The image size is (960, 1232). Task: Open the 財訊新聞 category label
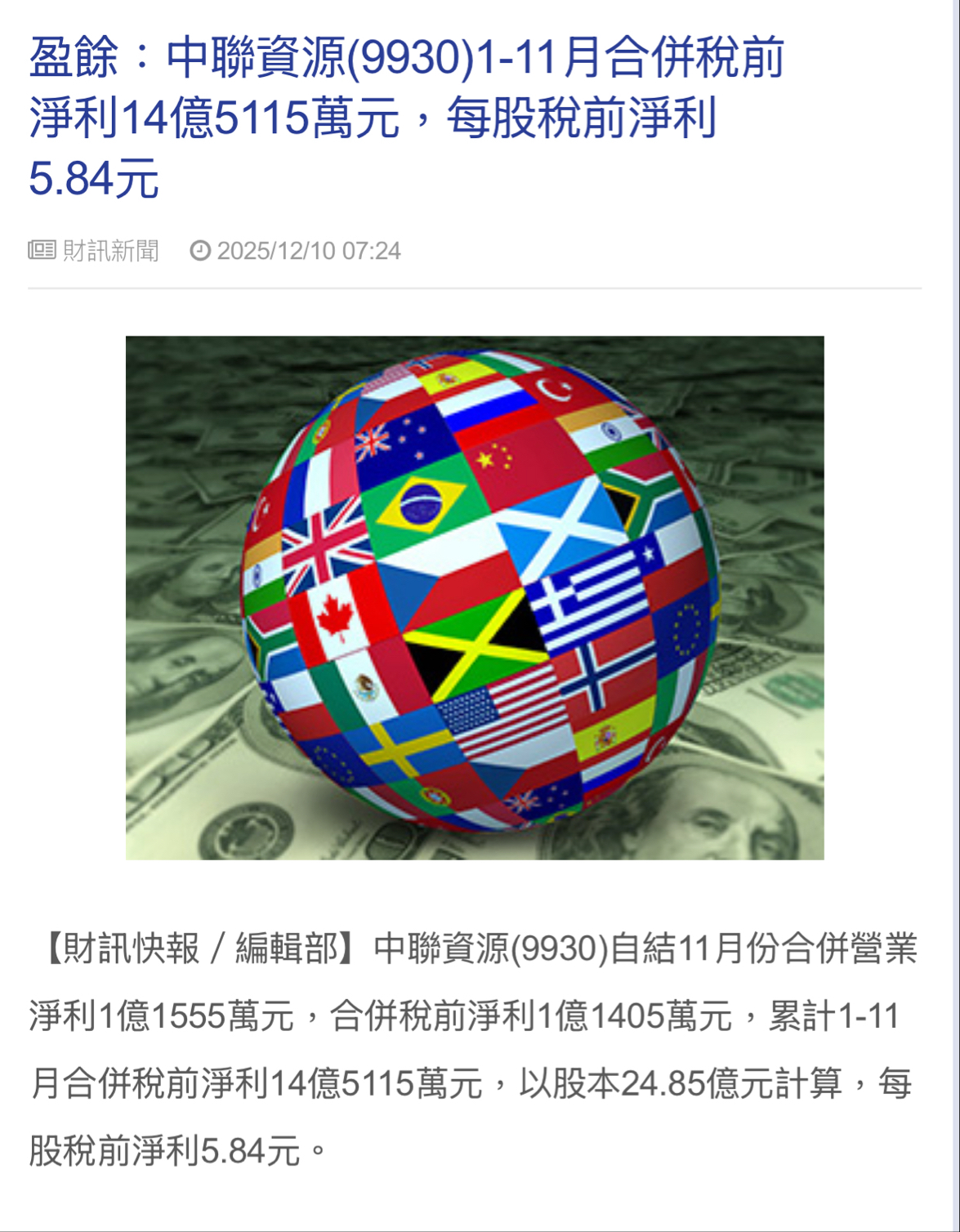110,251
